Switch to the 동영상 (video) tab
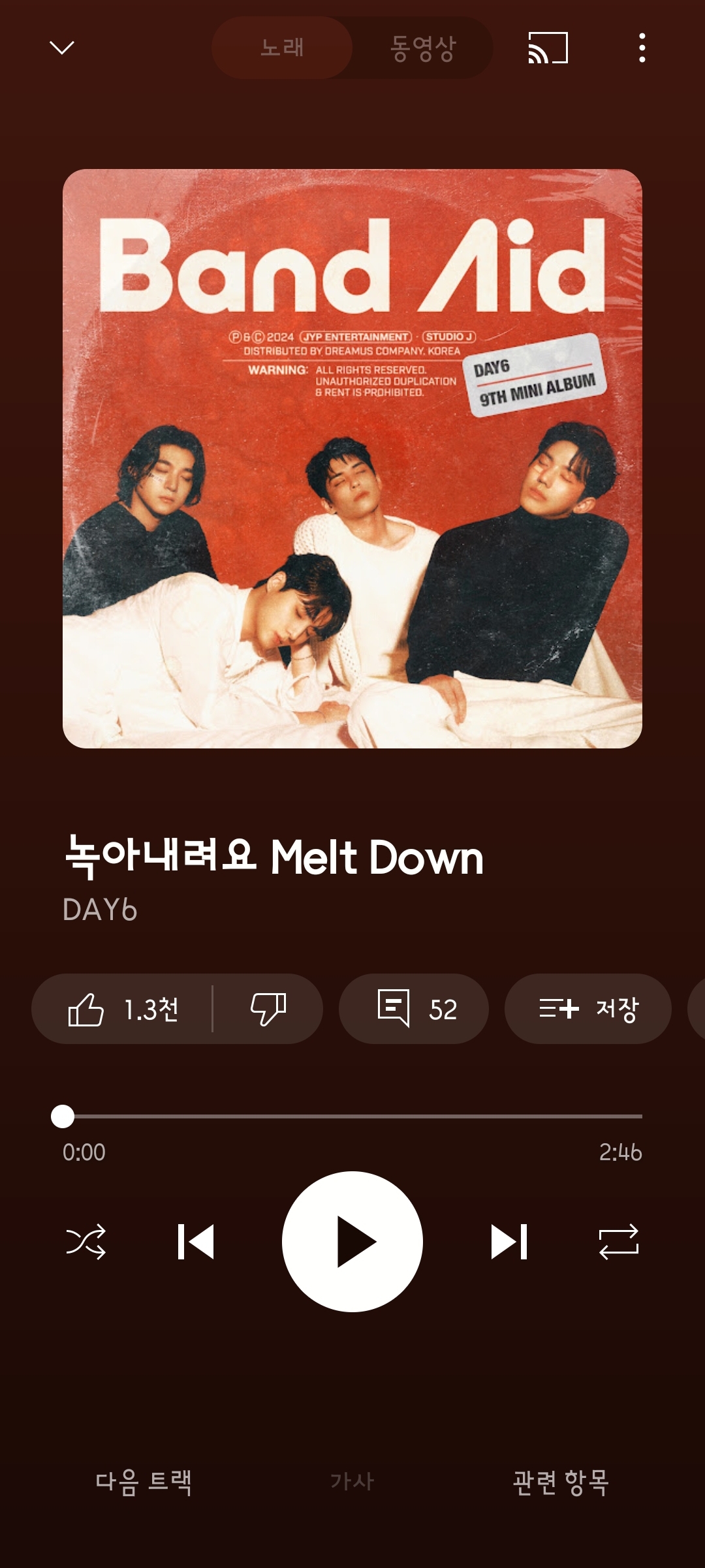 point(422,48)
